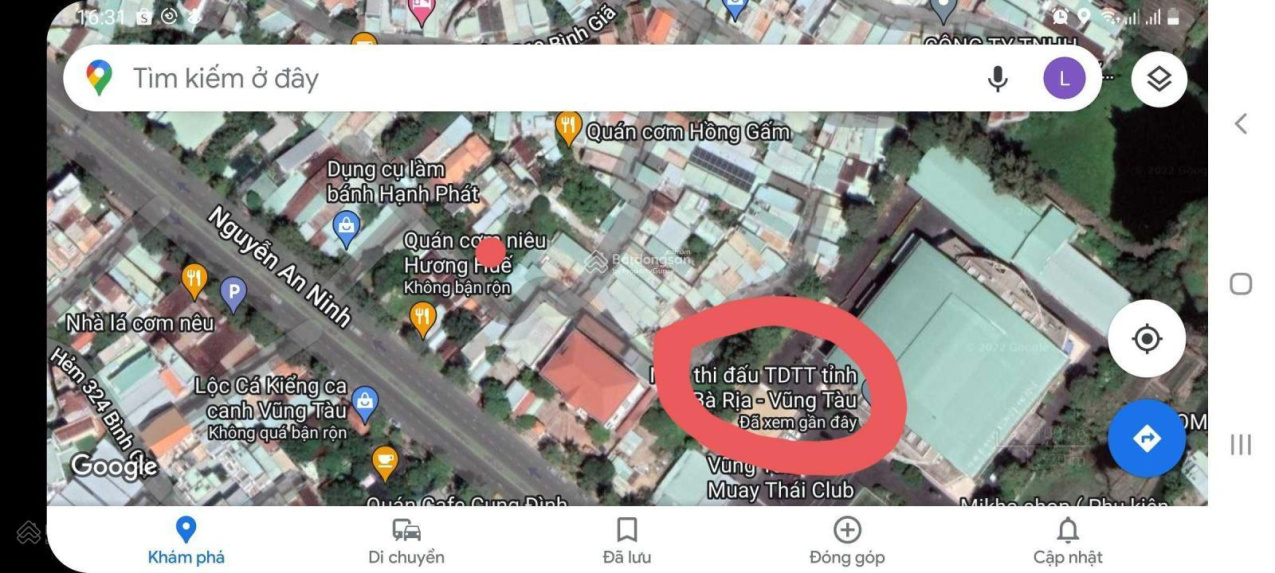Open the account profile avatar
The image size is (1275, 573).
pos(1064,78)
